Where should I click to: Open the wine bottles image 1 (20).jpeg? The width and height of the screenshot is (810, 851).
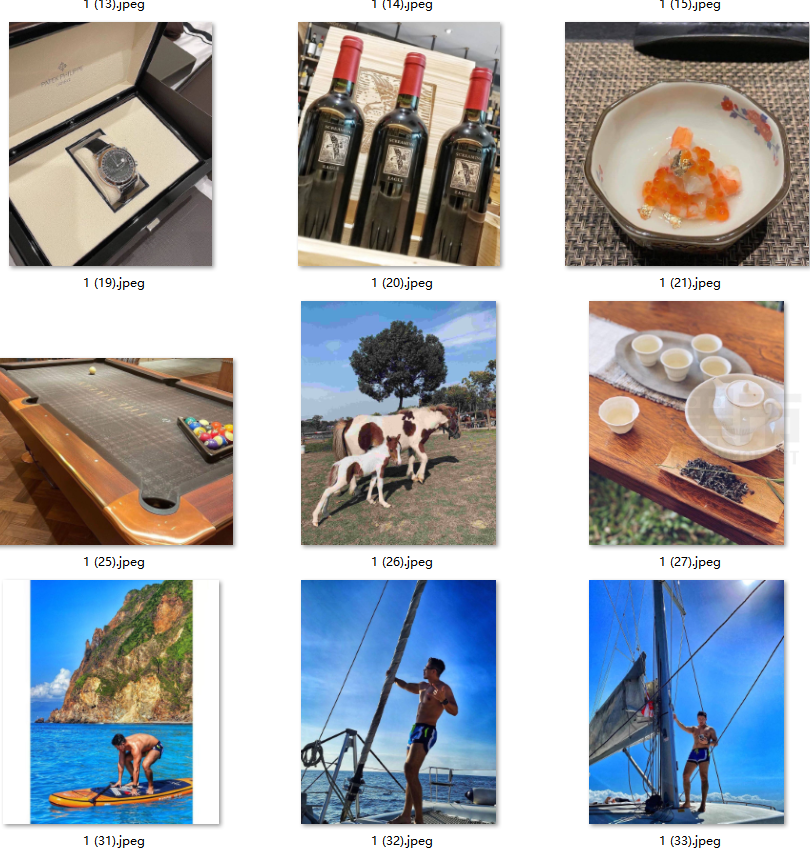click(399, 144)
